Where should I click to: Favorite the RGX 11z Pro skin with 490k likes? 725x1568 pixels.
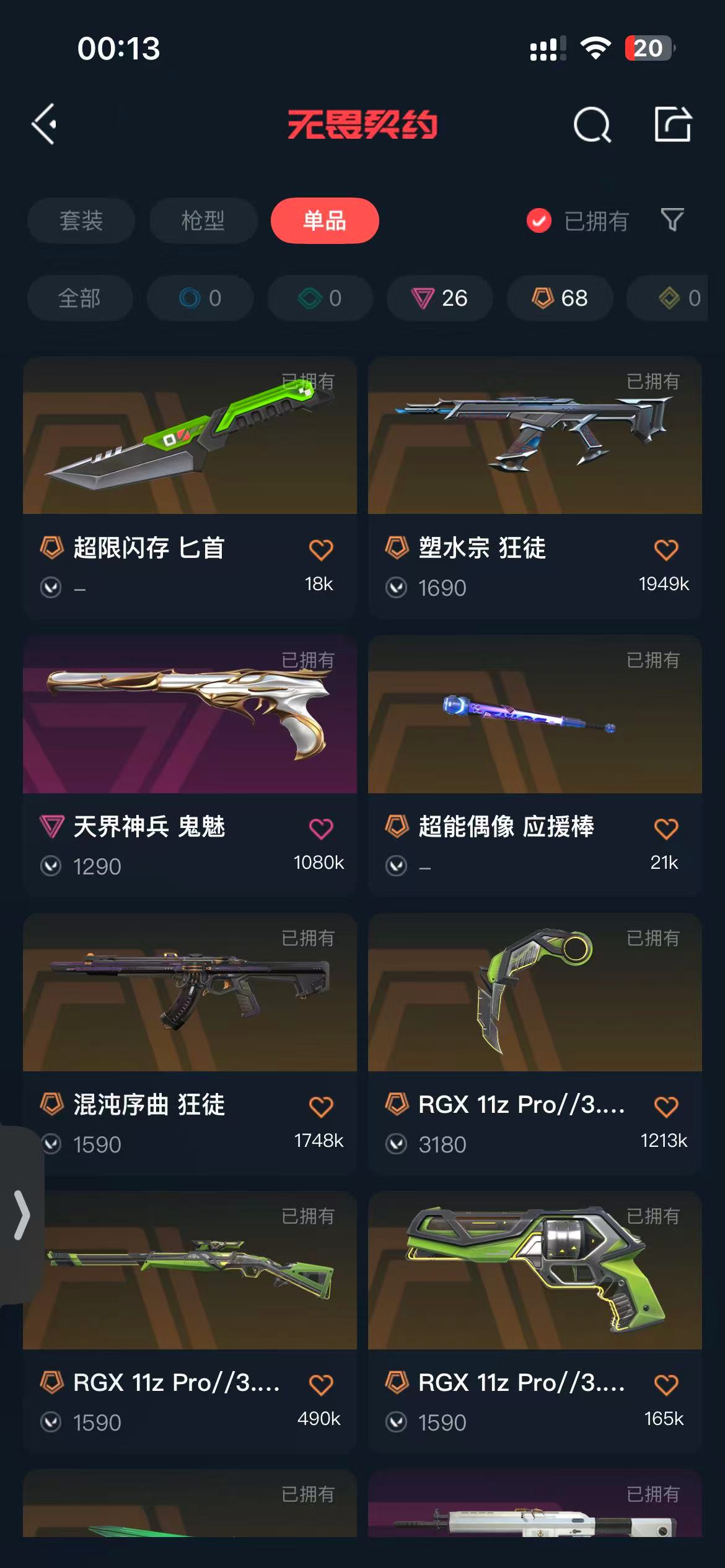point(321,1384)
